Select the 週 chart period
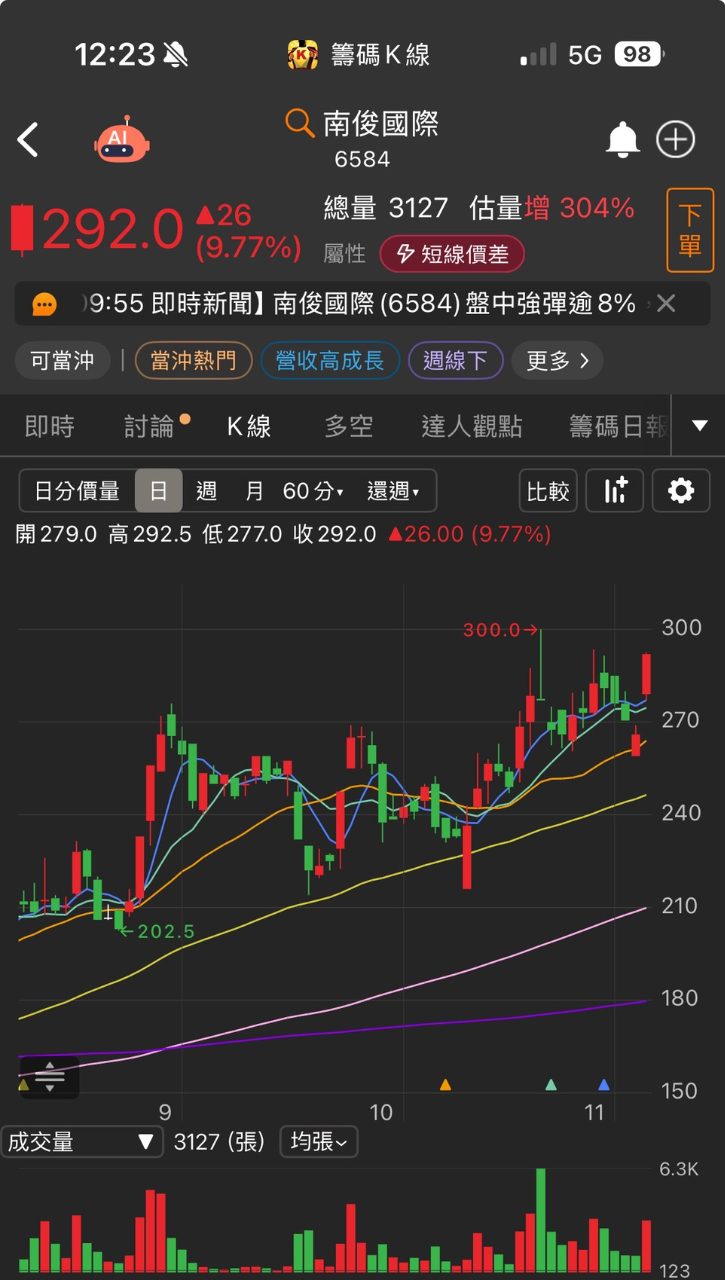The height and width of the screenshot is (1280, 725). coord(206,491)
